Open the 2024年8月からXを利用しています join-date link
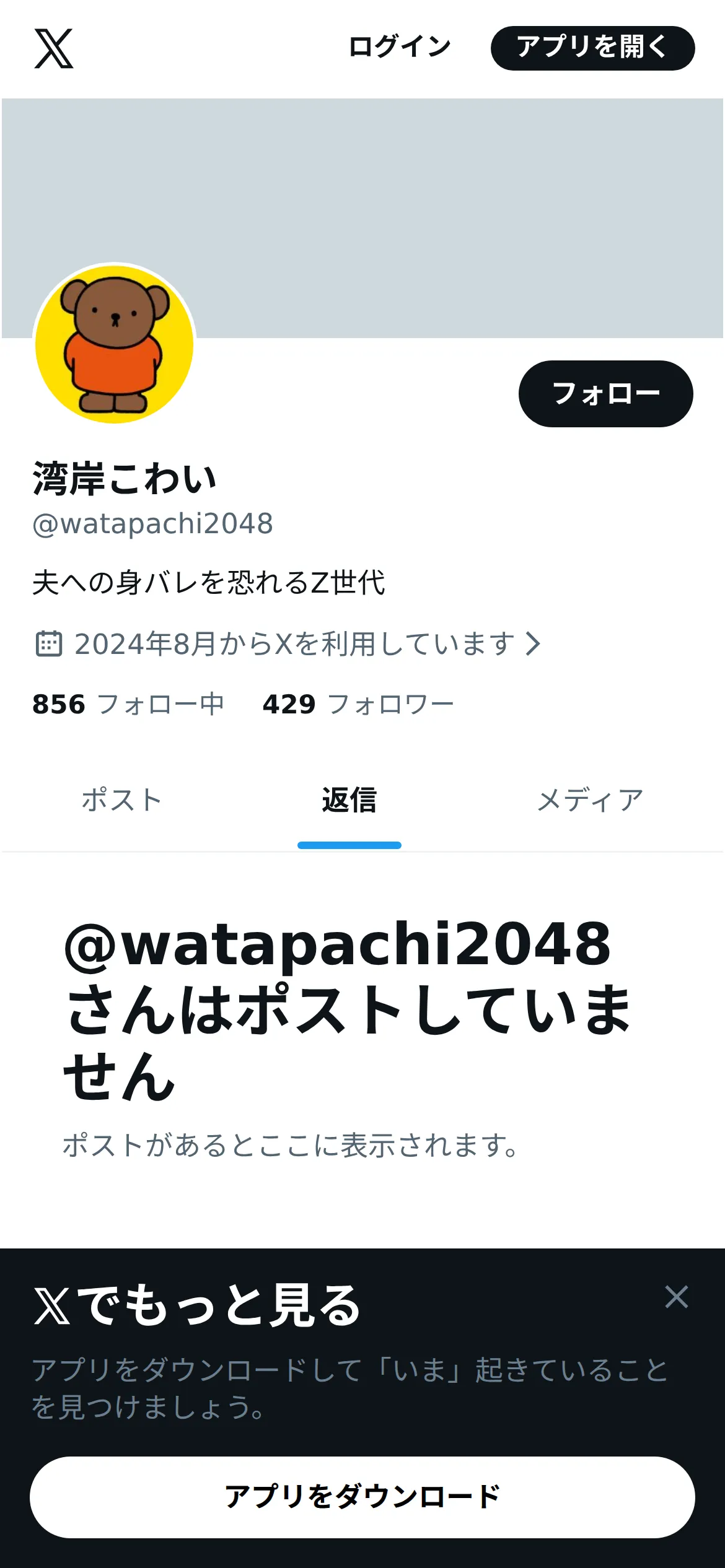725x1568 pixels. point(288,643)
